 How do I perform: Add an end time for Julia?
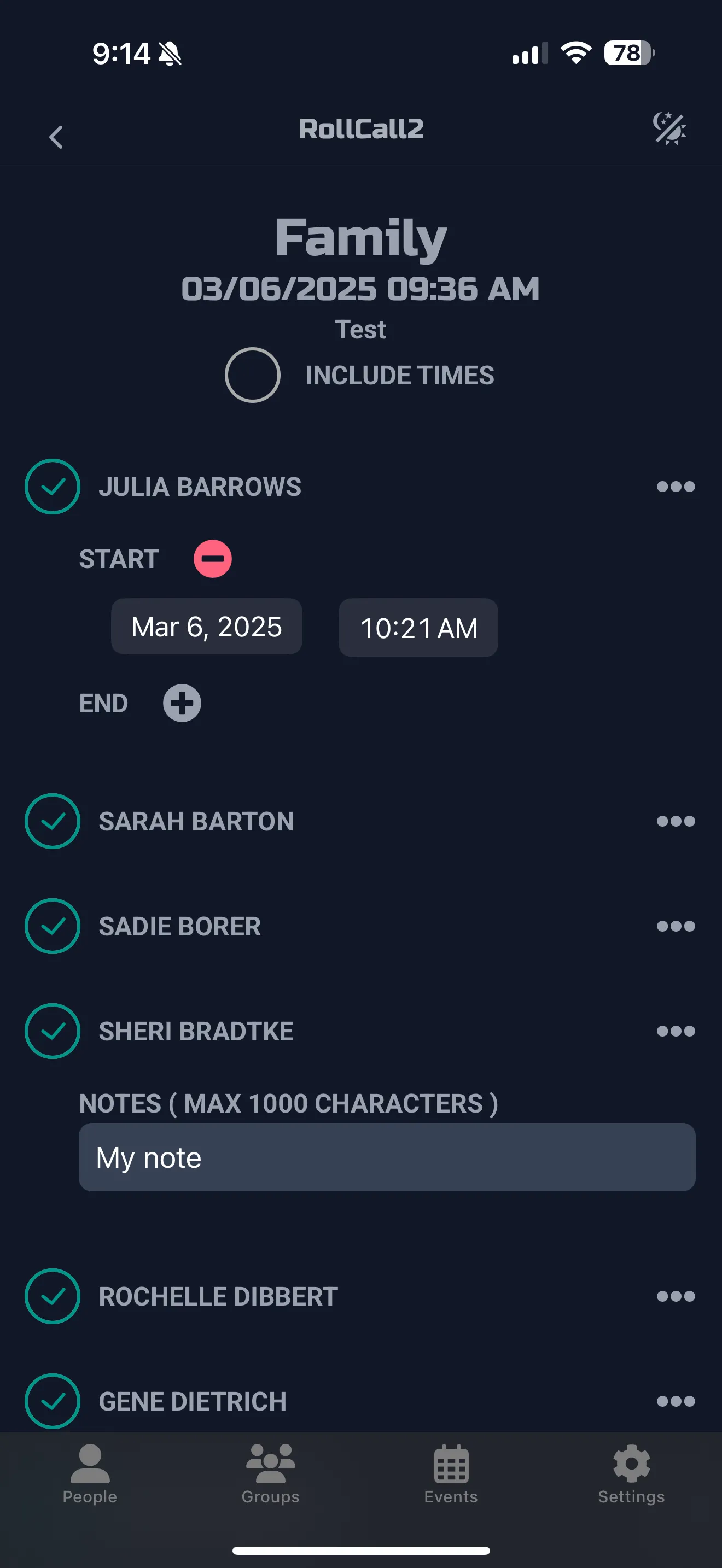point(182,703)
